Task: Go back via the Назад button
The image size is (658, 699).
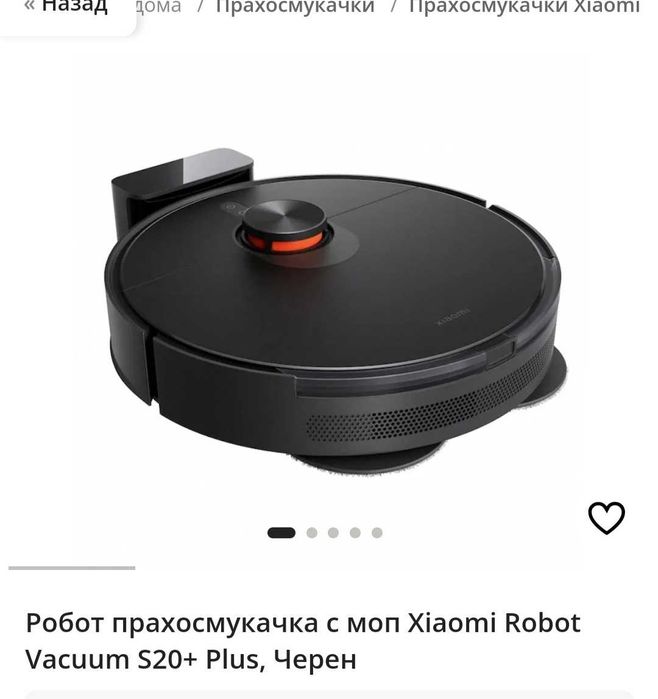Action: [x=66, y=8]
